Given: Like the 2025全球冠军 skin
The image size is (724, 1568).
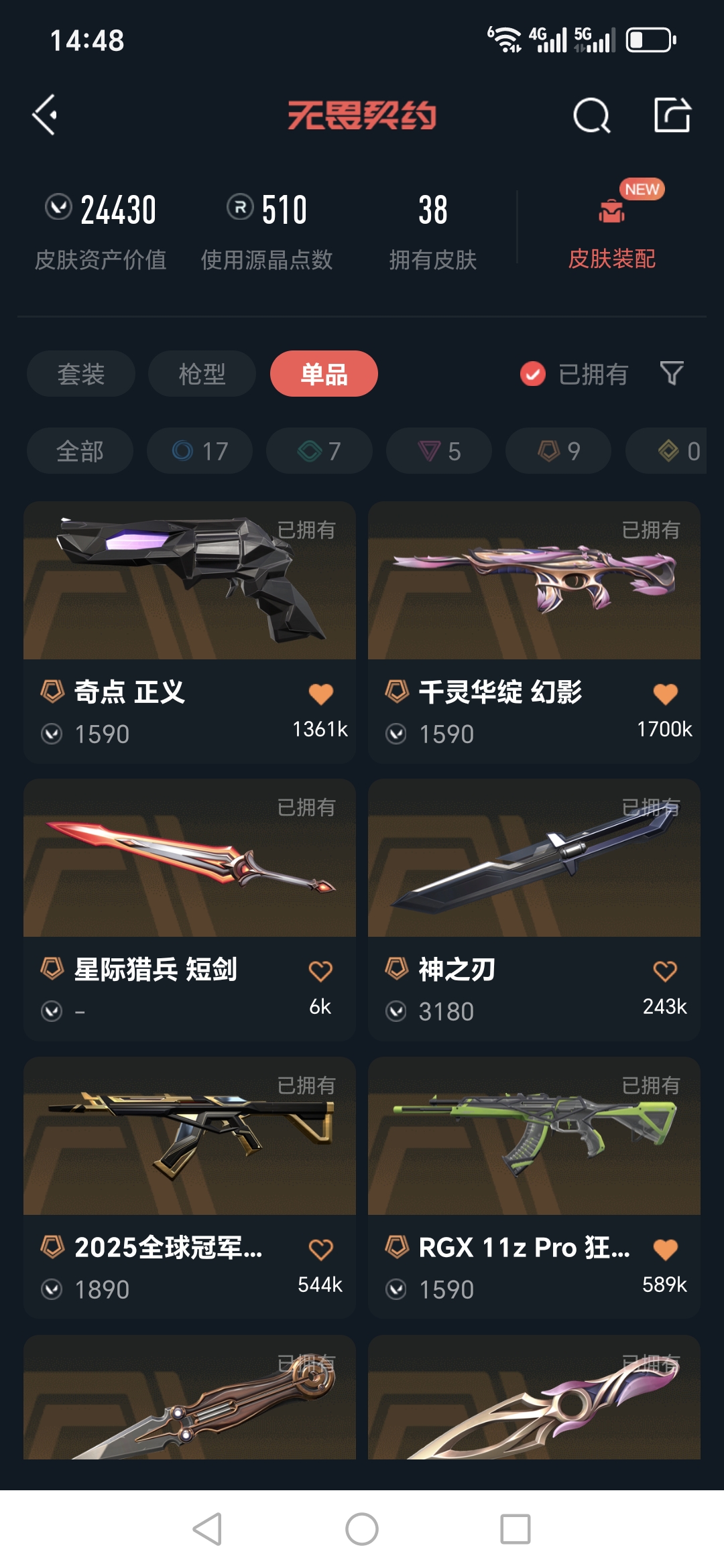Looking at the screenshot, I should (x=320, y=1249).
